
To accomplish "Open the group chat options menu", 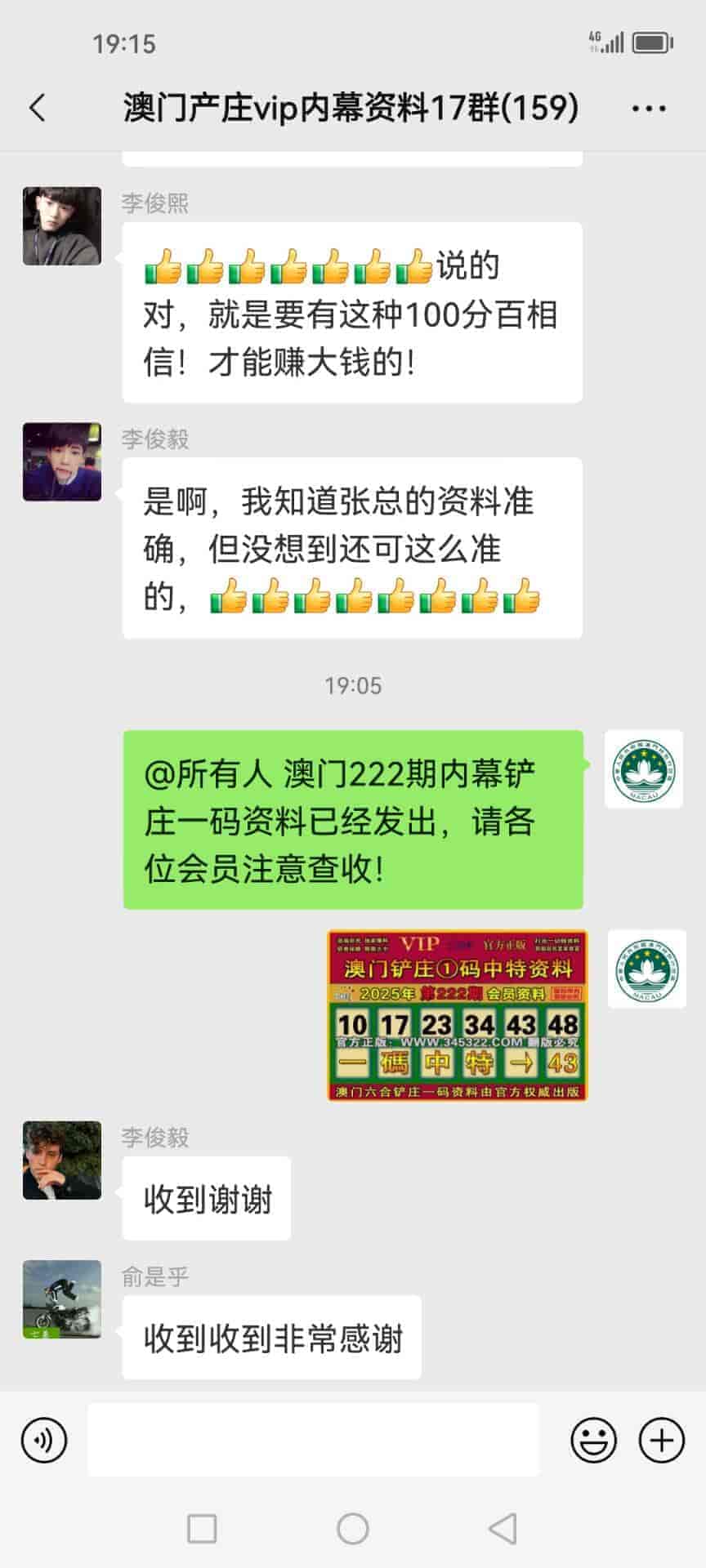I will click(x=649, y=108).
